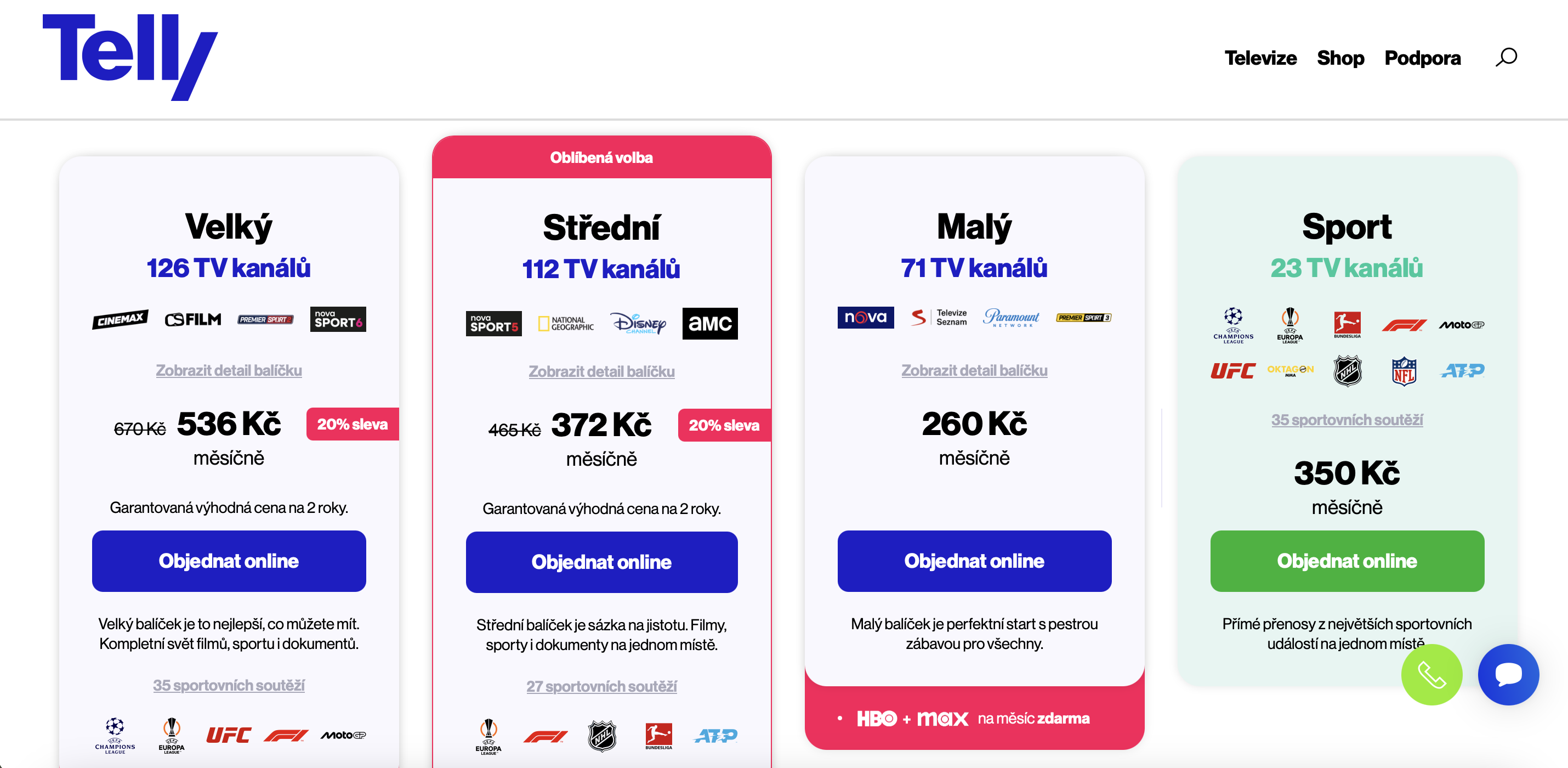Show Střední package details link
Image resolution: width=1568 pixels, height=768 pixels.
coord(601,371)
